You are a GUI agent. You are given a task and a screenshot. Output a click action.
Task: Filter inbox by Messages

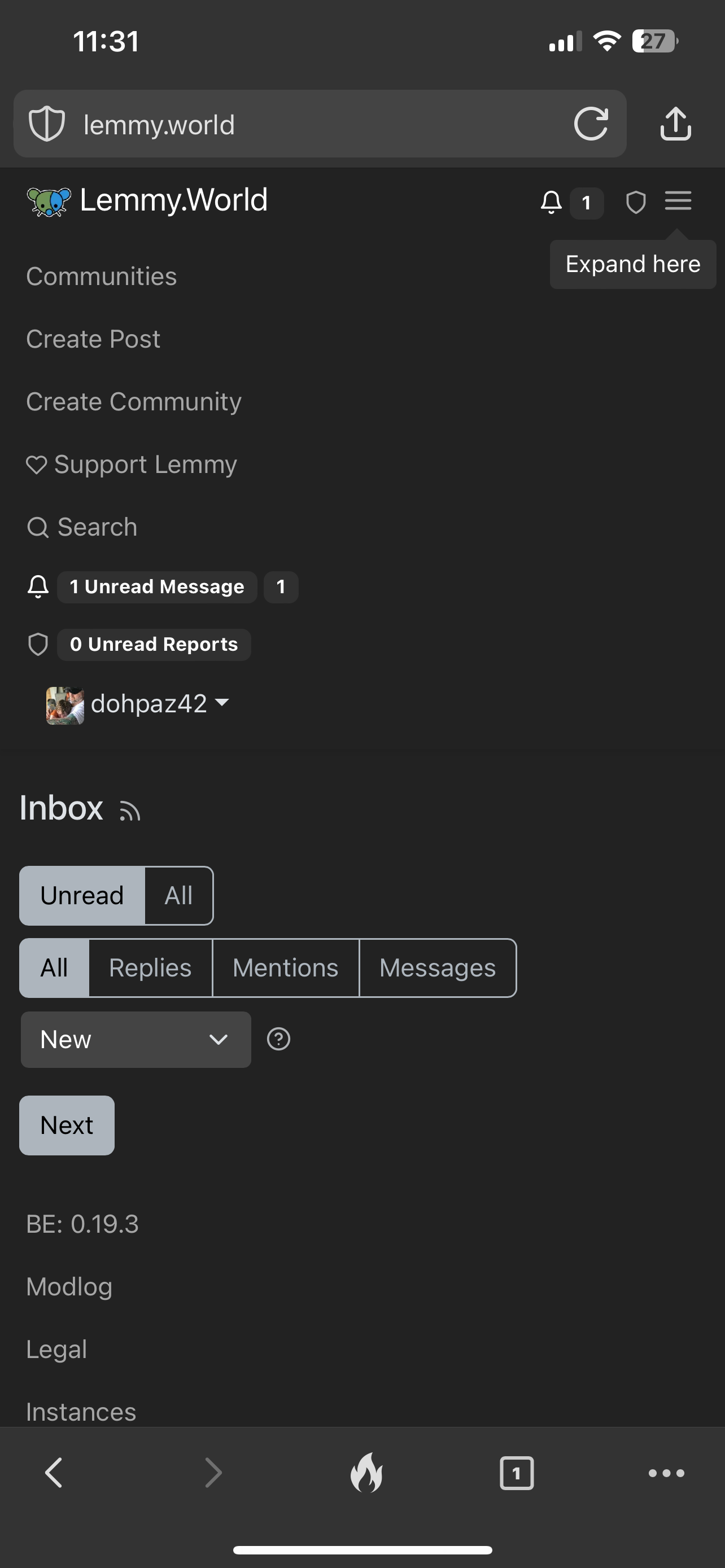pos(437,968)
